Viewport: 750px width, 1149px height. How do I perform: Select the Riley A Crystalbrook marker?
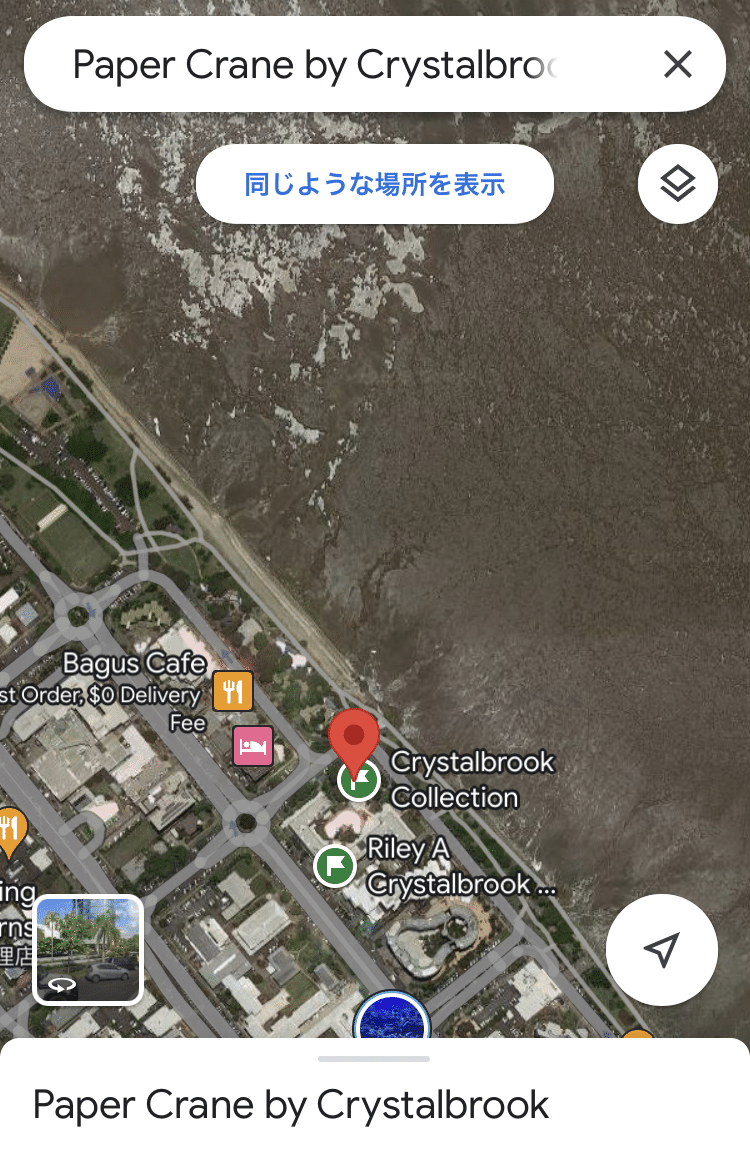point(335,866)
